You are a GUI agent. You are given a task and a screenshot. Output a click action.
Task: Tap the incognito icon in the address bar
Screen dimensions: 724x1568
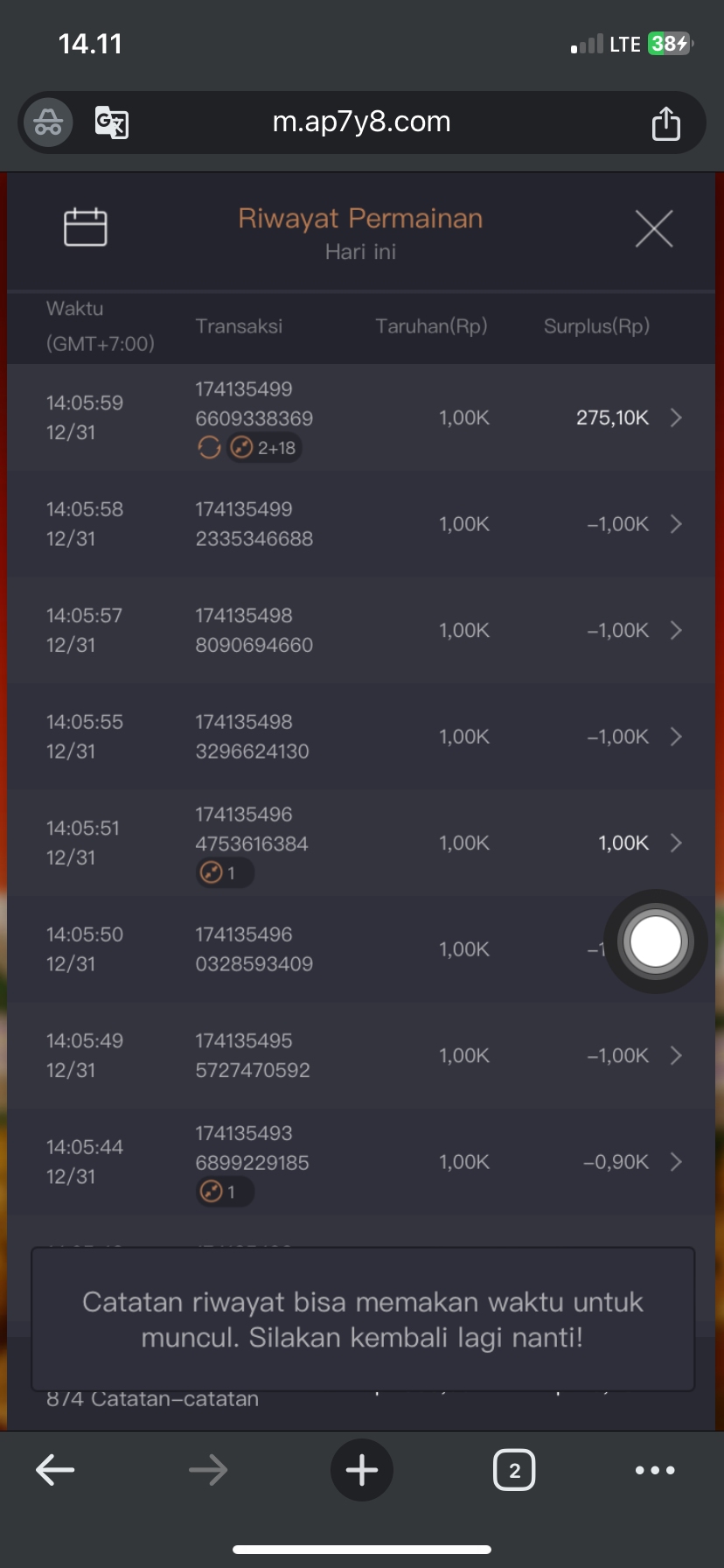coord(48,122)
